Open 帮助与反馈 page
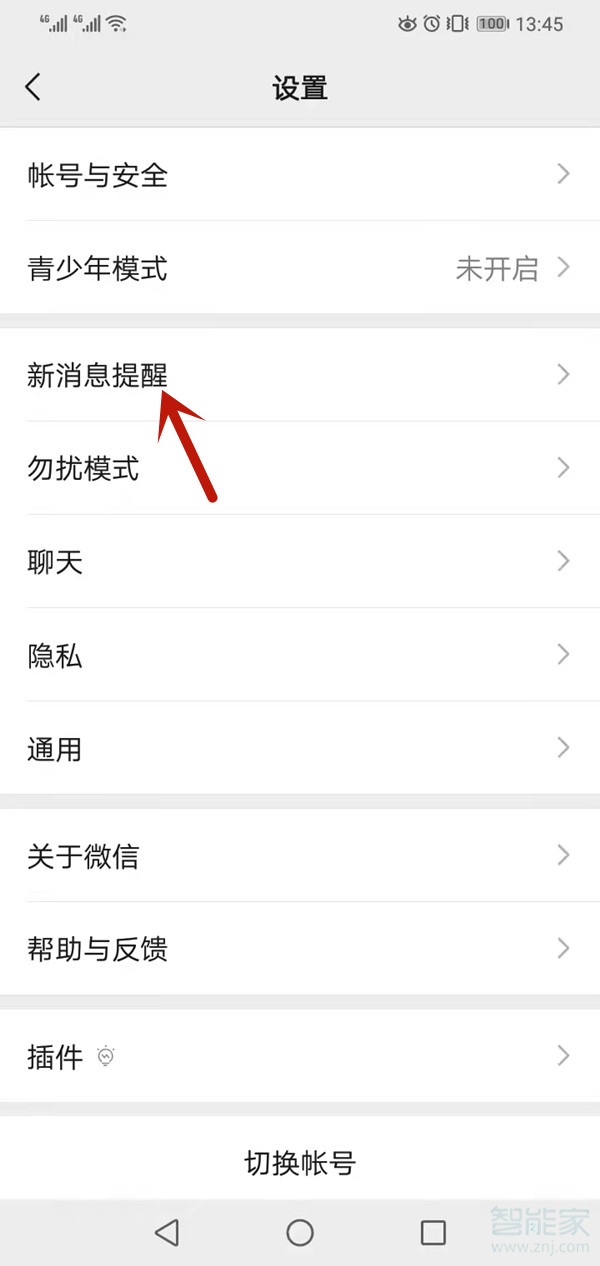 tap(300, 949)
